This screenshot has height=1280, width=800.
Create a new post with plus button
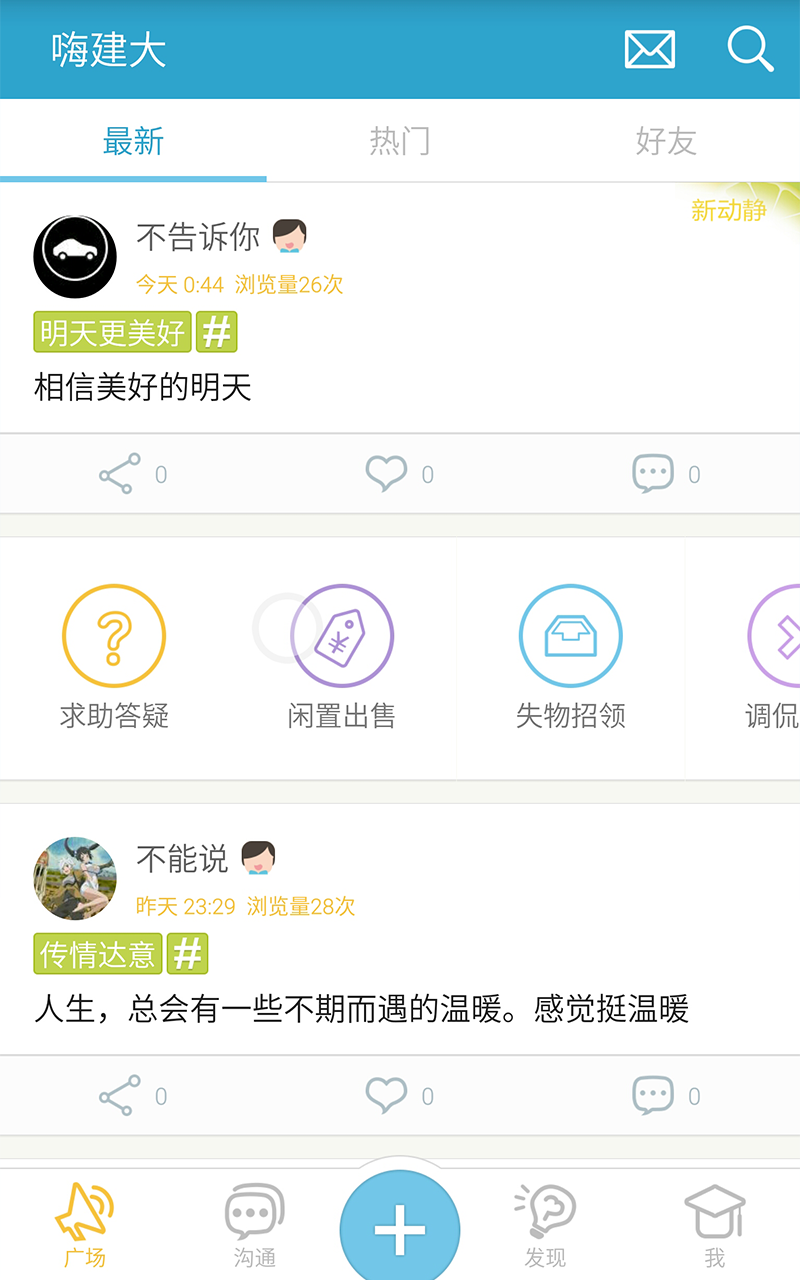tap(400, 1229)
